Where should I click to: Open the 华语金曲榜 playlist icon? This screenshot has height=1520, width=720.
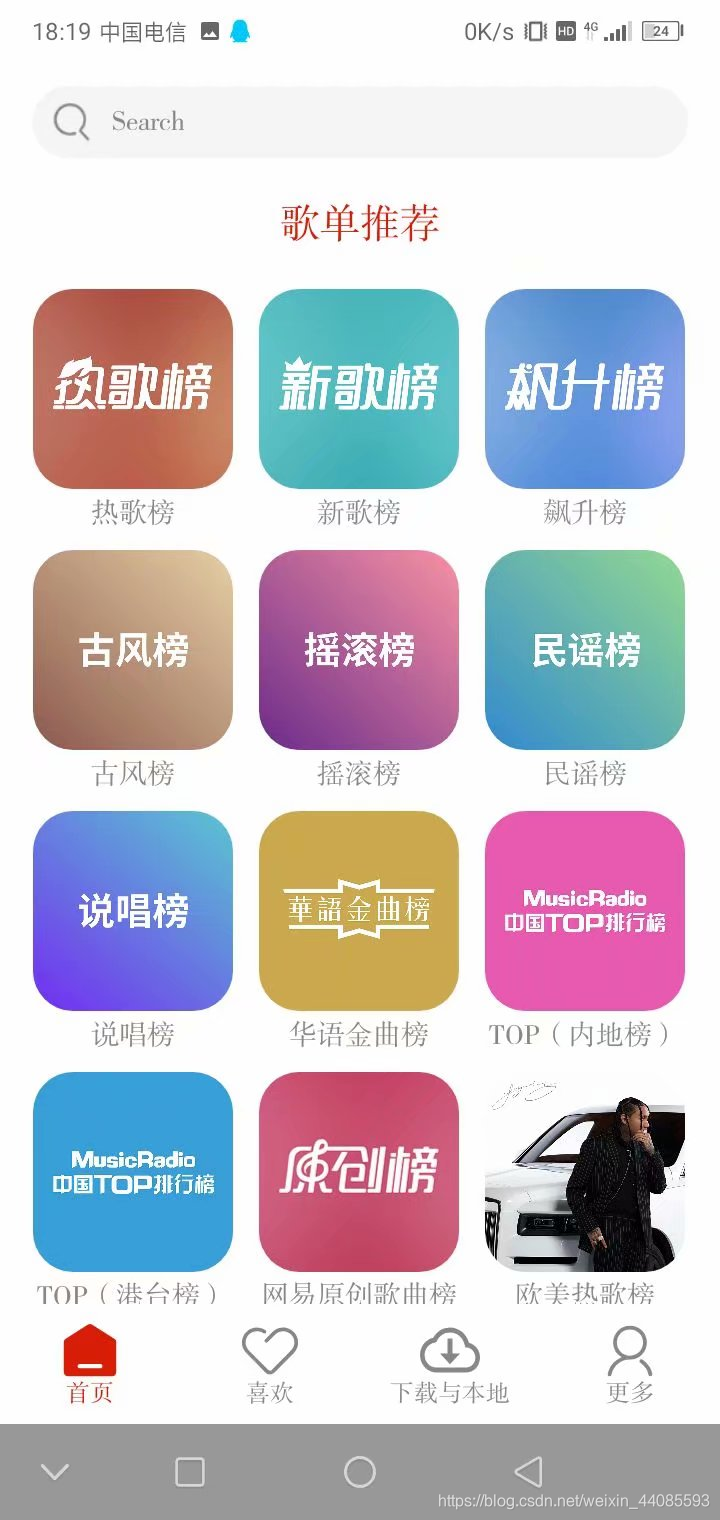pos(359,910)
